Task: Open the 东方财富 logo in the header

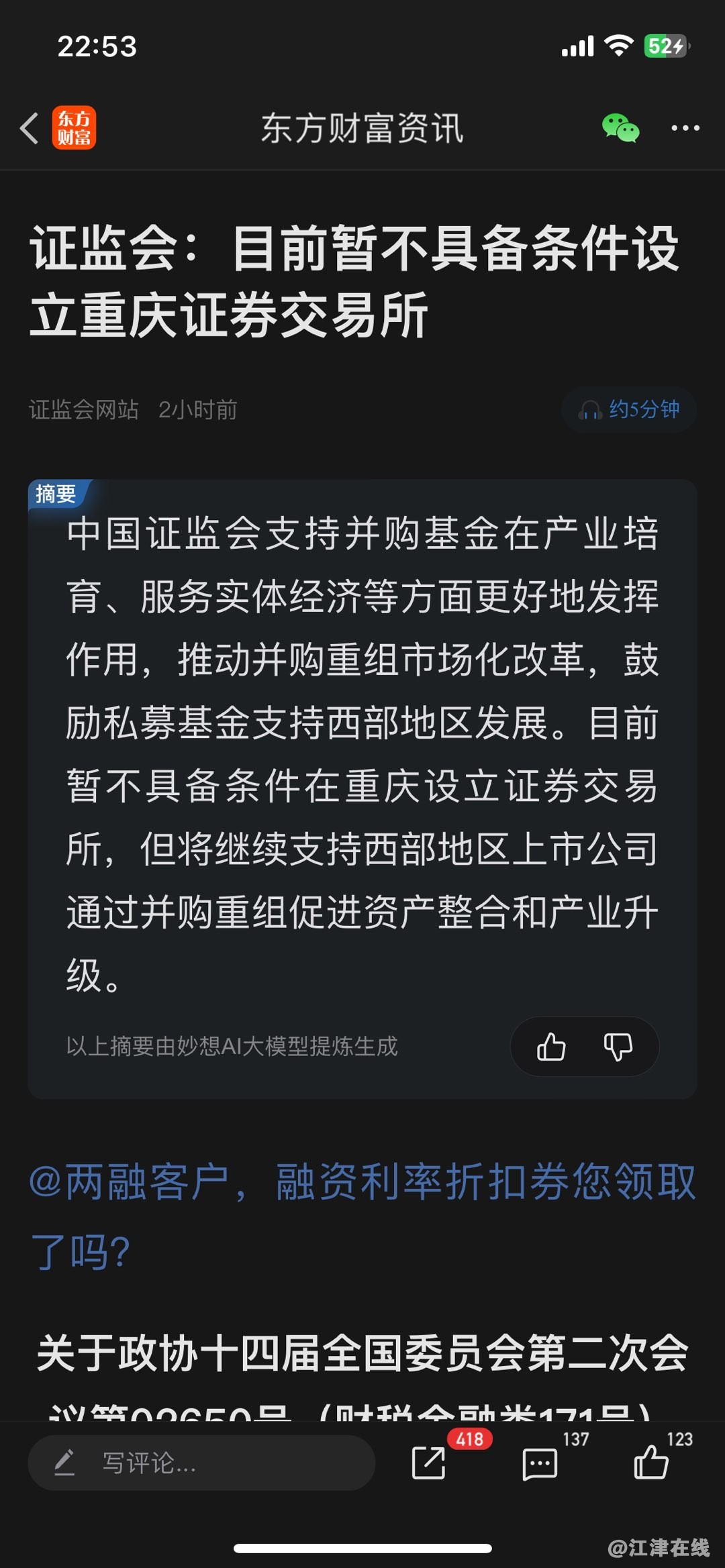Action: tap(74, 127)
